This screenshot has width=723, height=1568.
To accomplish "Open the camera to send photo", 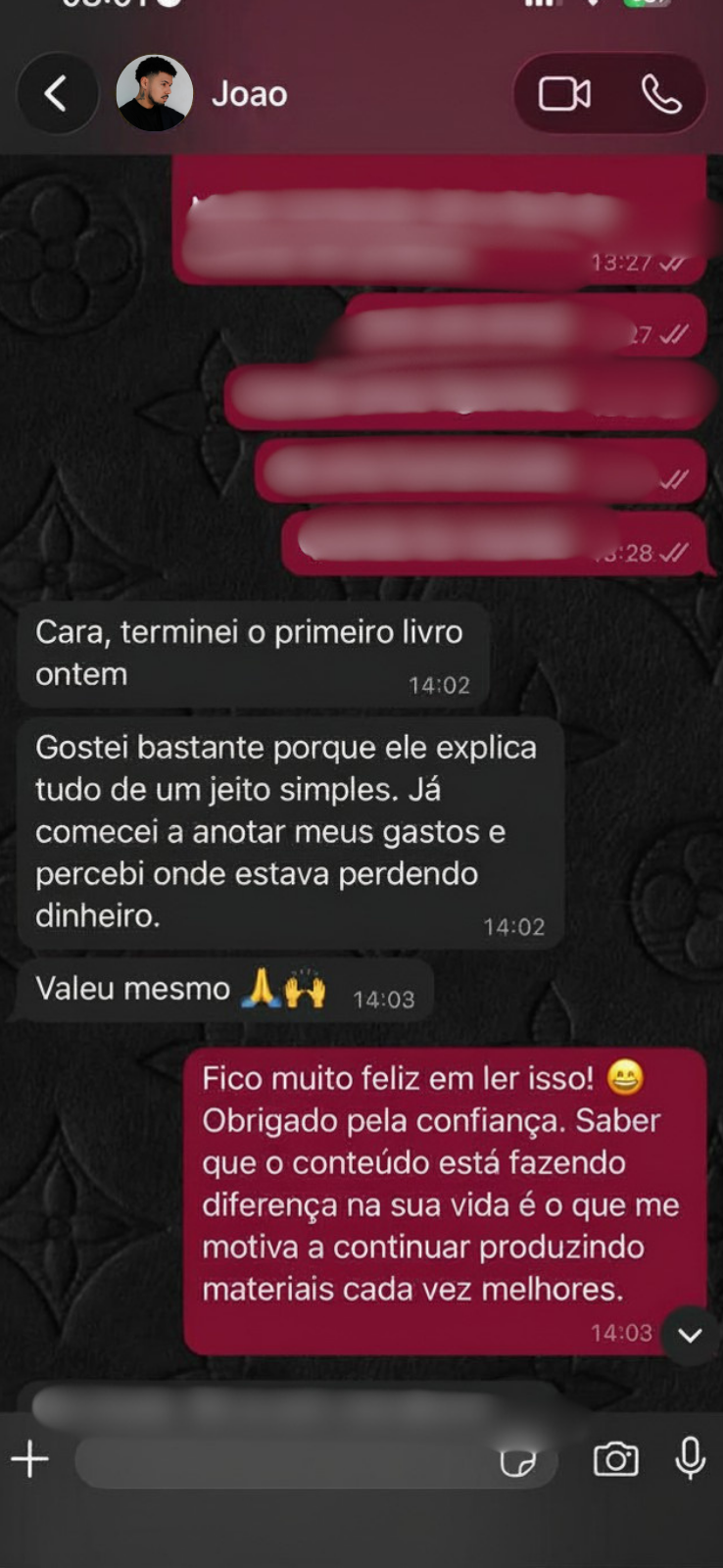I will [615, 1459].
